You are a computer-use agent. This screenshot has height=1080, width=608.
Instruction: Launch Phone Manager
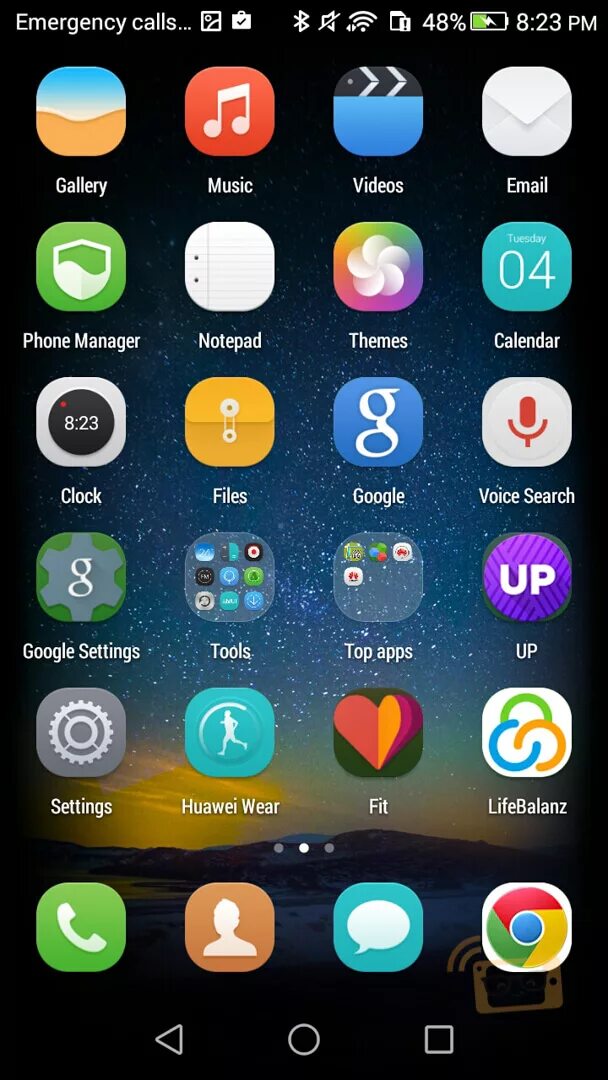tap(81, 267)
